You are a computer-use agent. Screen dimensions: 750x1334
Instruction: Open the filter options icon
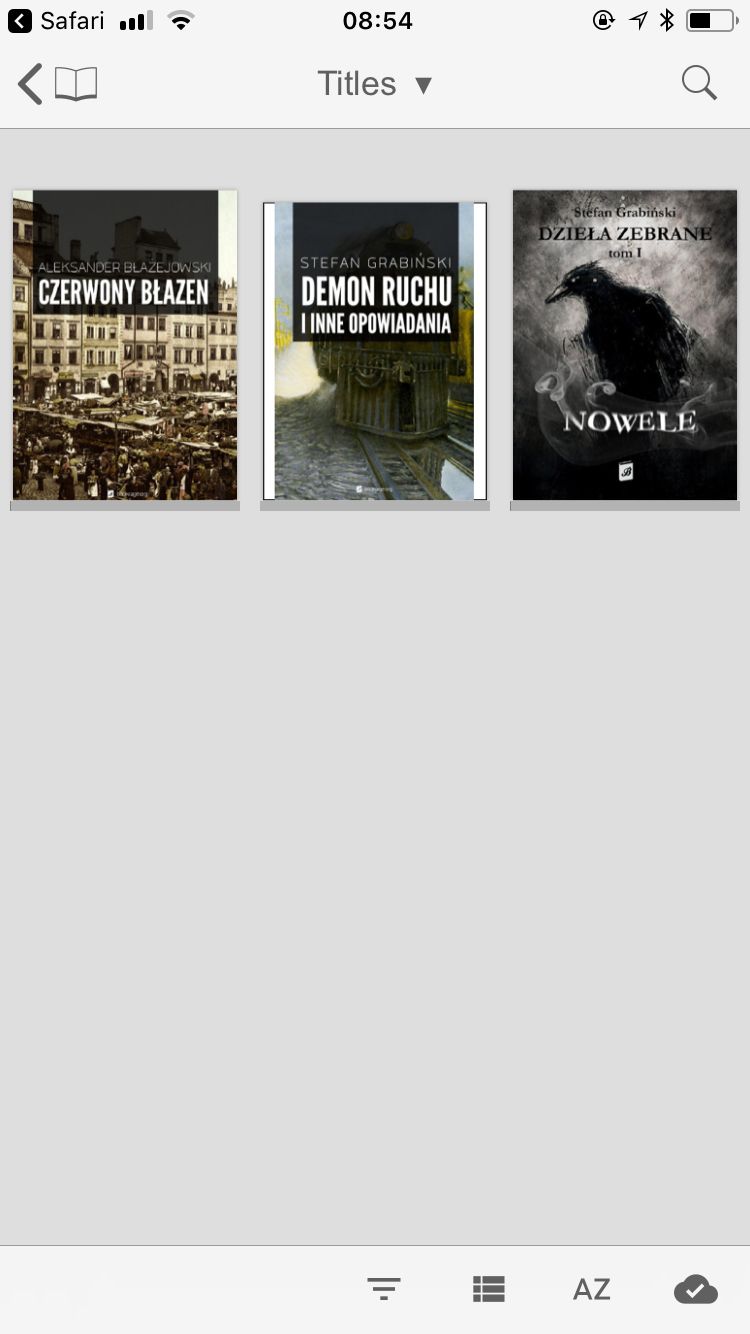coord(384,1289)
